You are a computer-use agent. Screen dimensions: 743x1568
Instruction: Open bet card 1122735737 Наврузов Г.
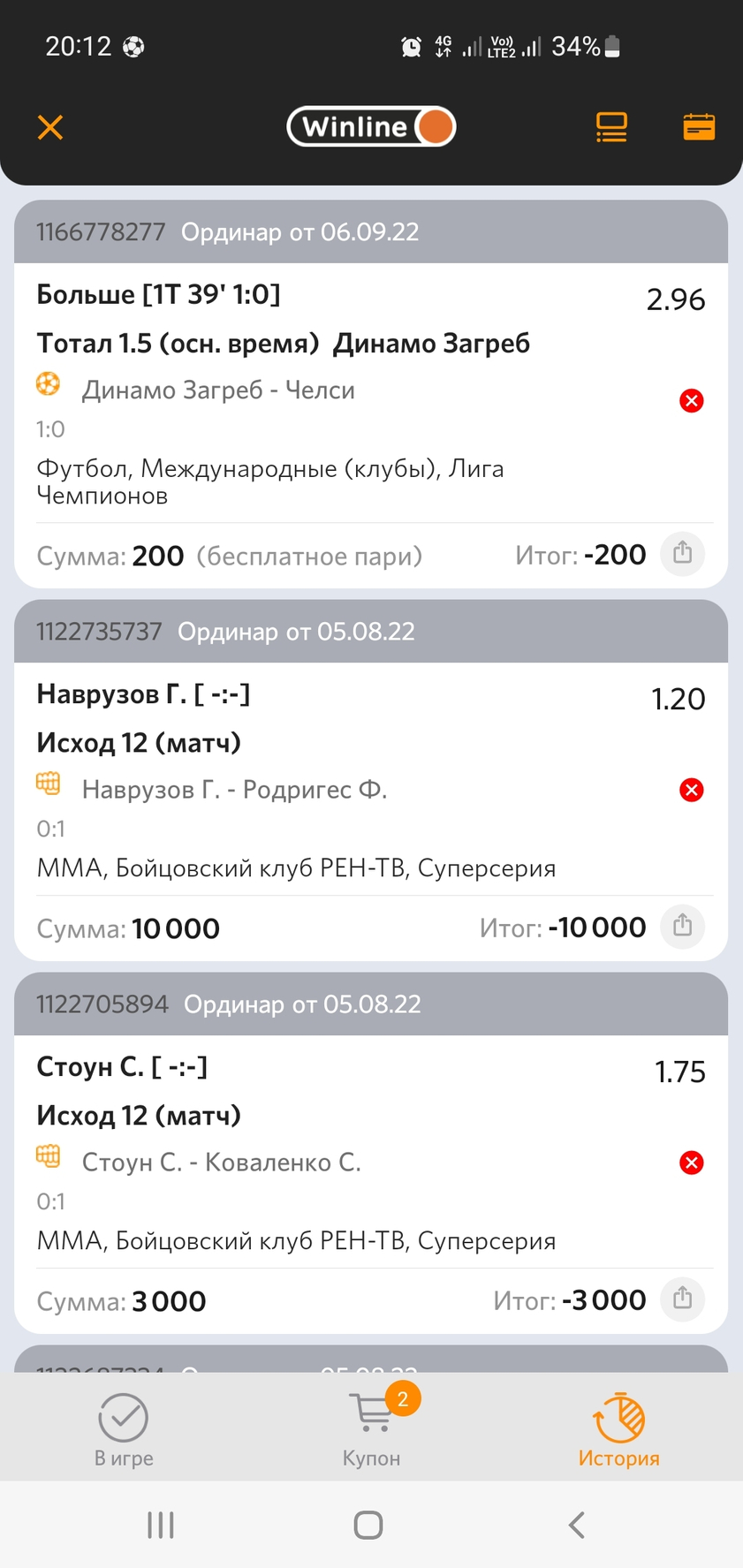tap(371, 780)
